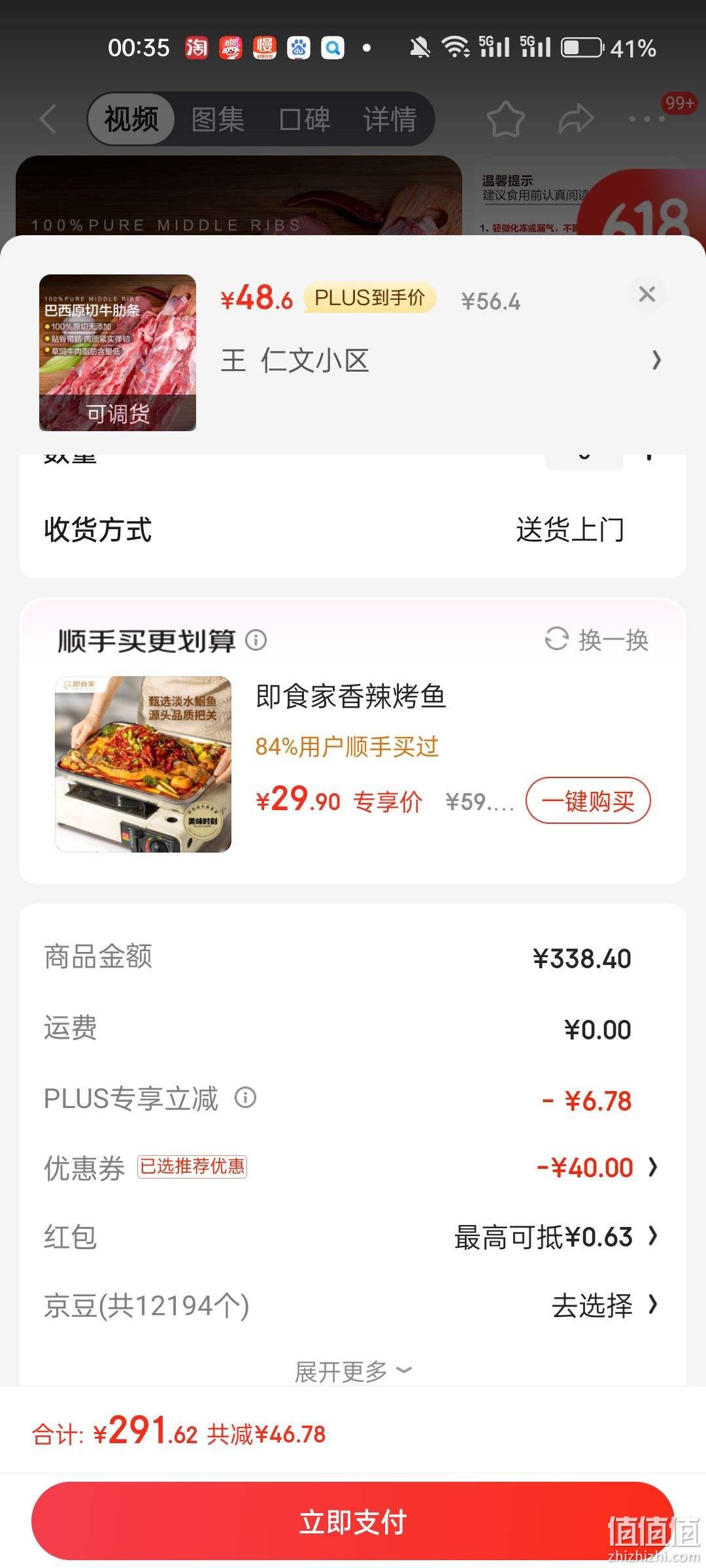706x1568 pixels.
Task: Open the 优惠券 coupon selection row
Action: [x=352, y=1167]
